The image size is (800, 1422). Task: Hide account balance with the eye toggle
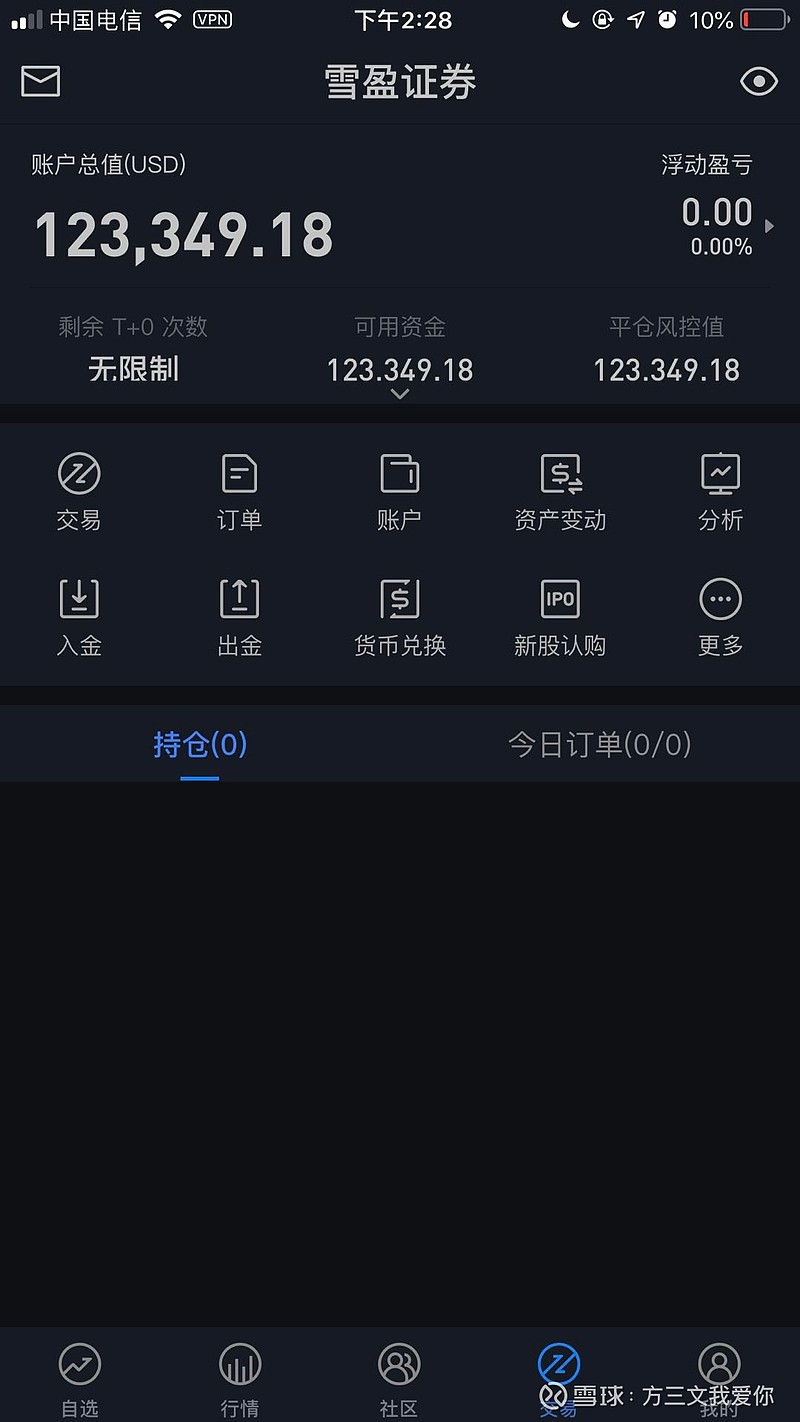pos(758,82)
